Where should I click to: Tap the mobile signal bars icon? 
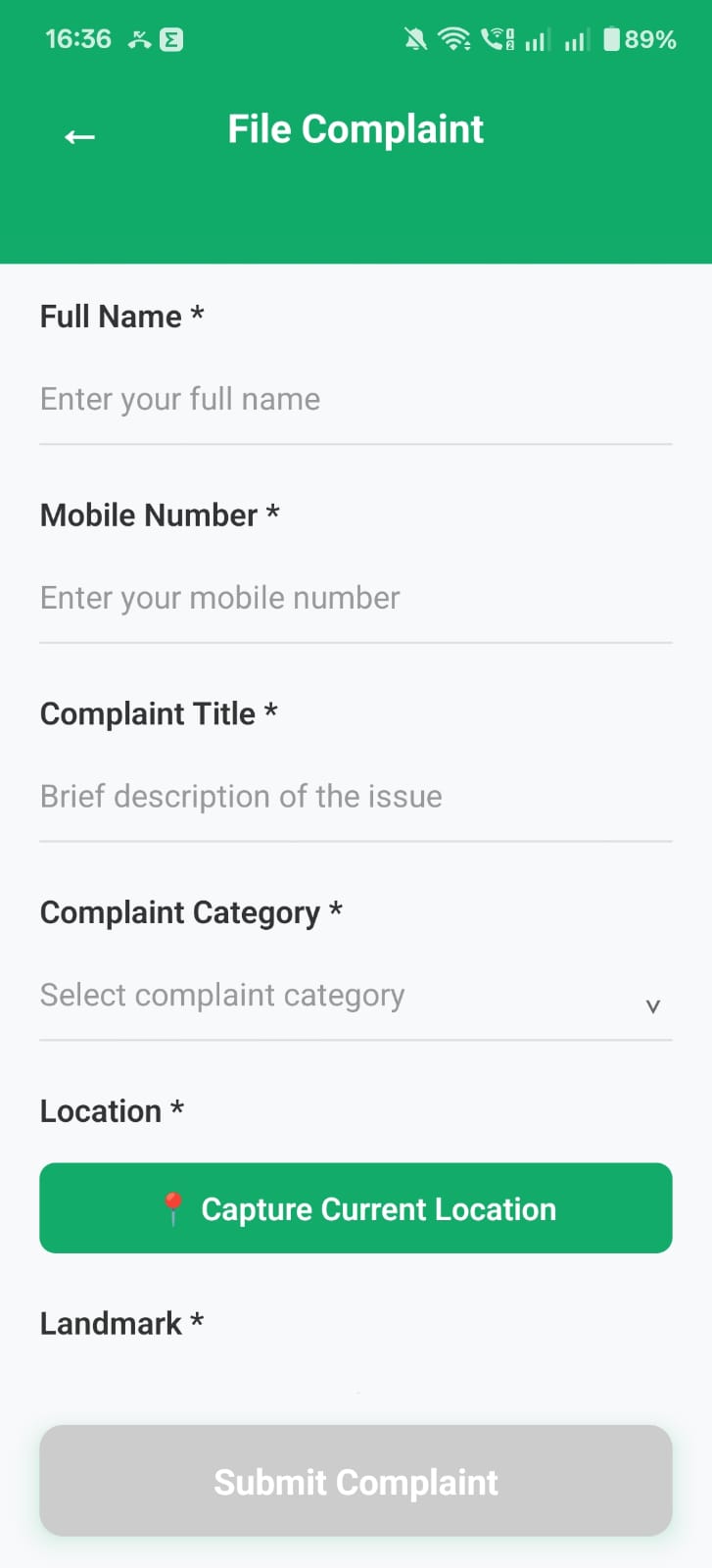pos(538,40)
